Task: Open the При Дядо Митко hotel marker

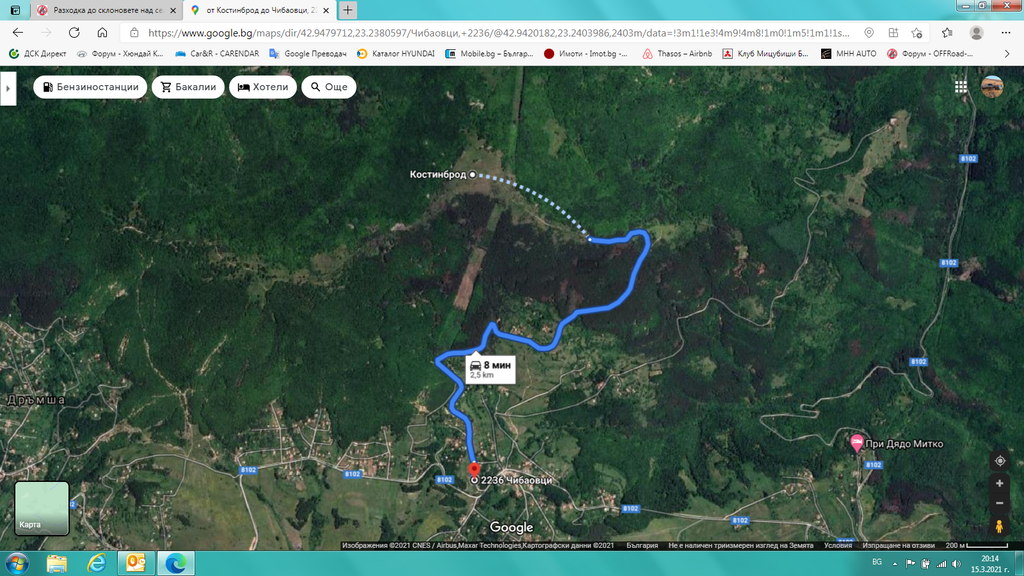Action: pos(857,442)
